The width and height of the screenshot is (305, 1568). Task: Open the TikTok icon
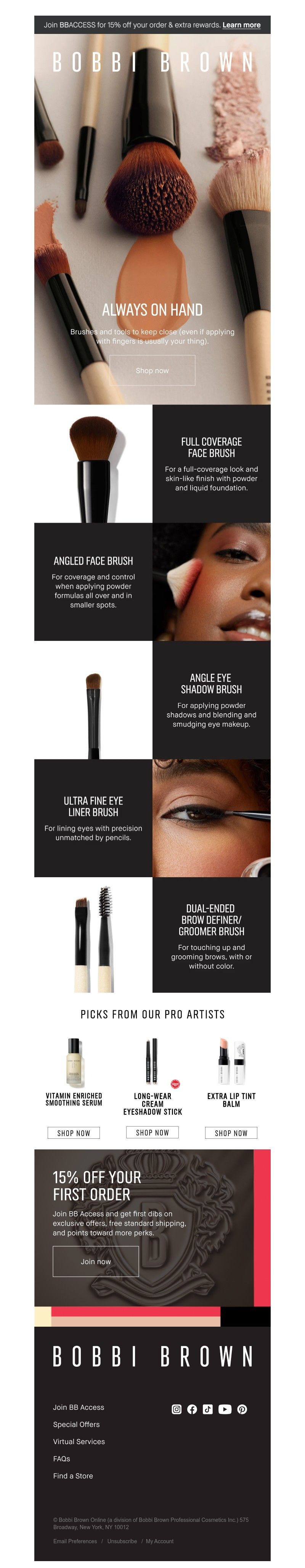[208, 1409]
